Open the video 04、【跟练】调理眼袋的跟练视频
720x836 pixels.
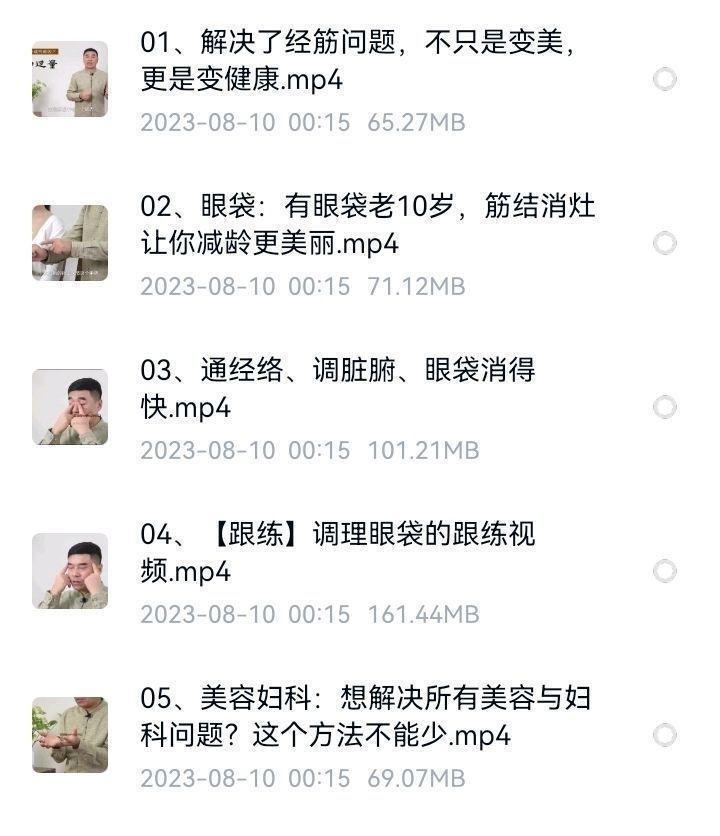[337, 553]
